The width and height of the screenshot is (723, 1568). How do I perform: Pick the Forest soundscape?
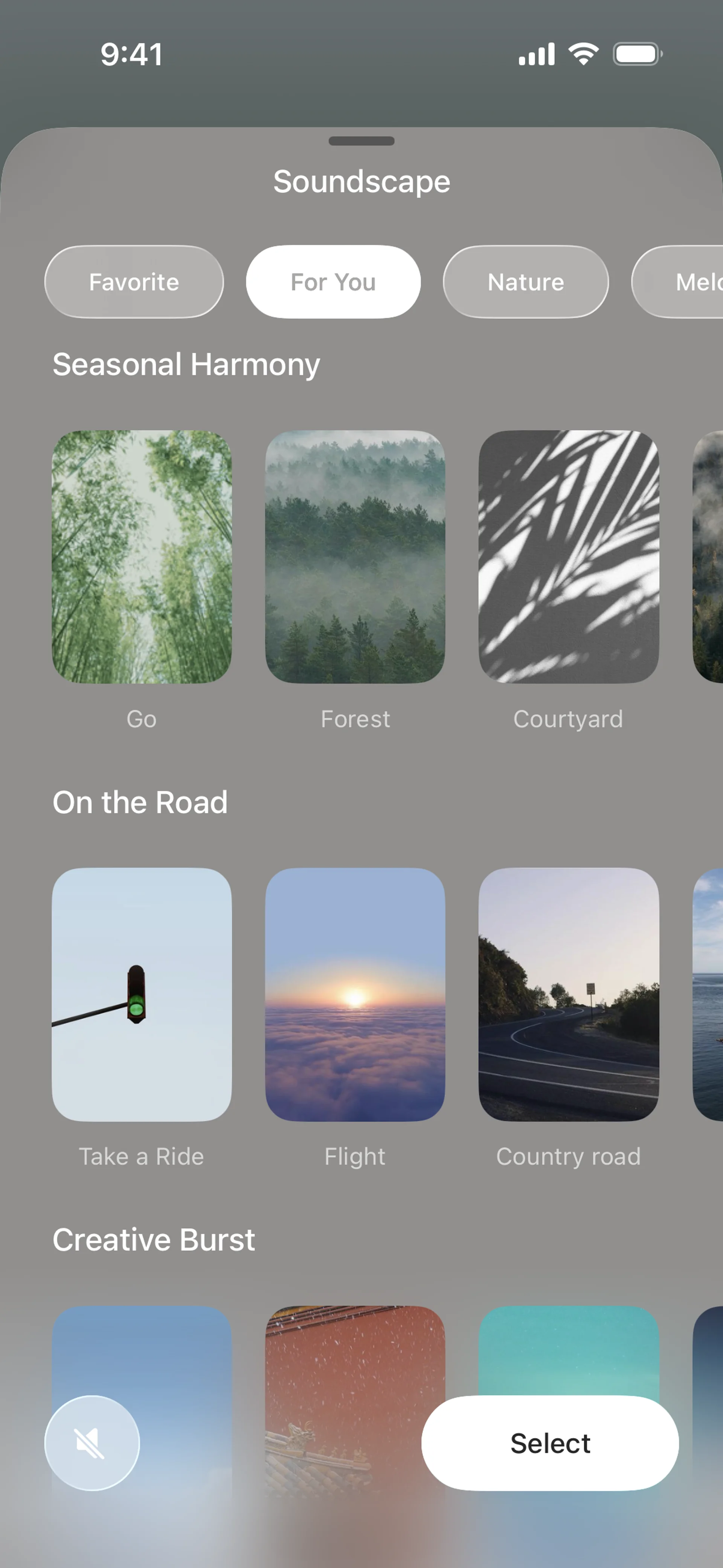(x=355, y=556)
